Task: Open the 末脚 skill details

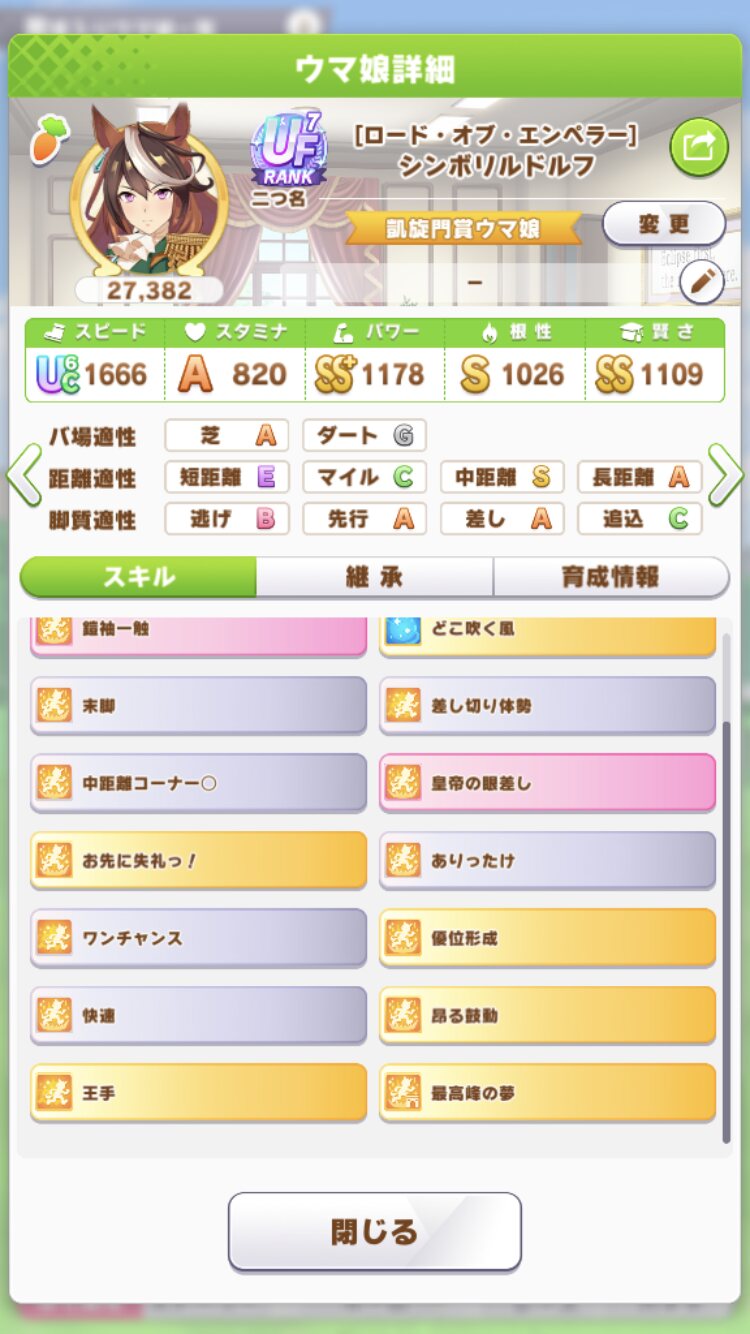Action: pos(198,705)
